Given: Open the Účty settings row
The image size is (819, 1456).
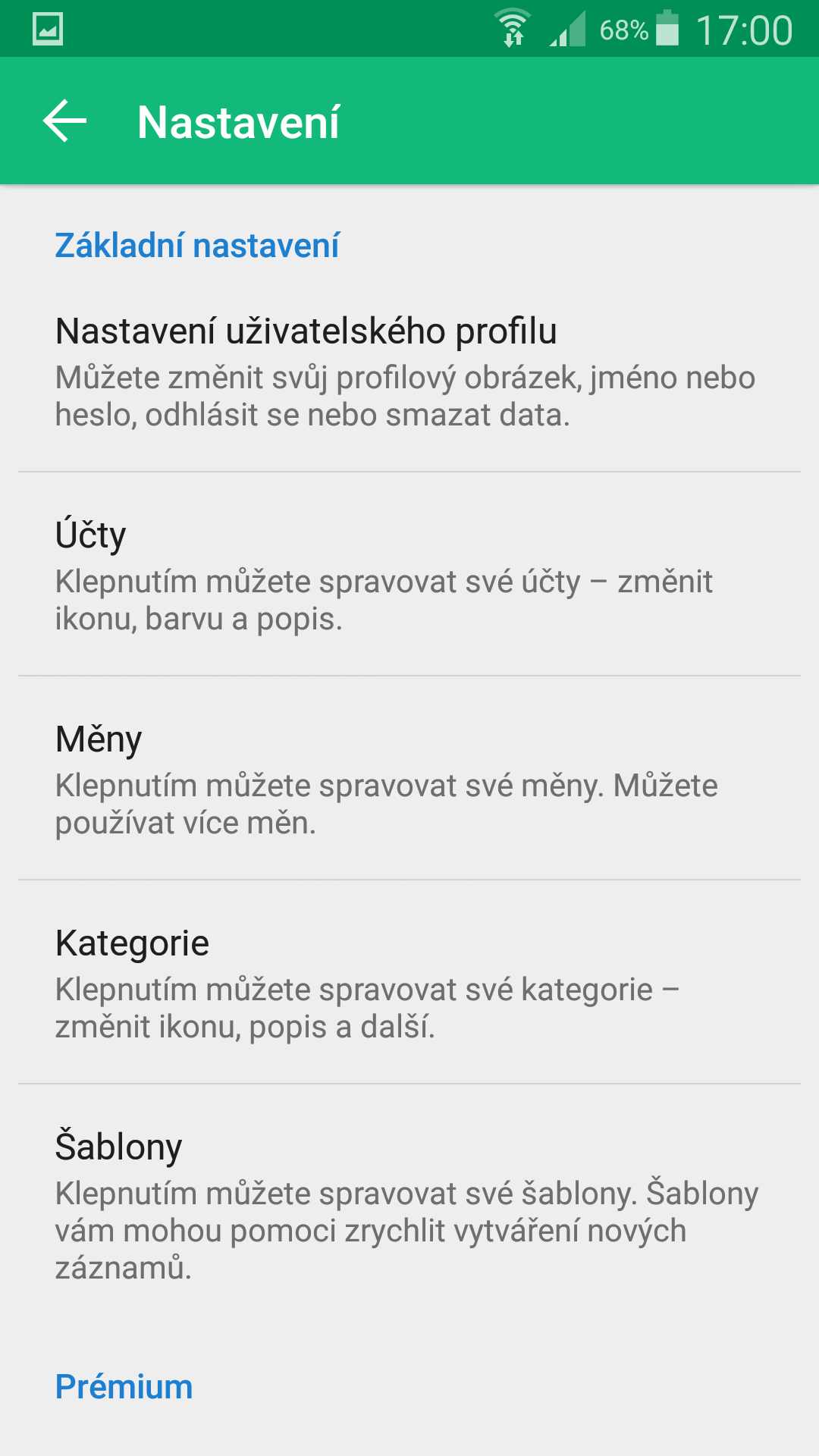Looking at the screenshot, I should [x=409, y=574].
